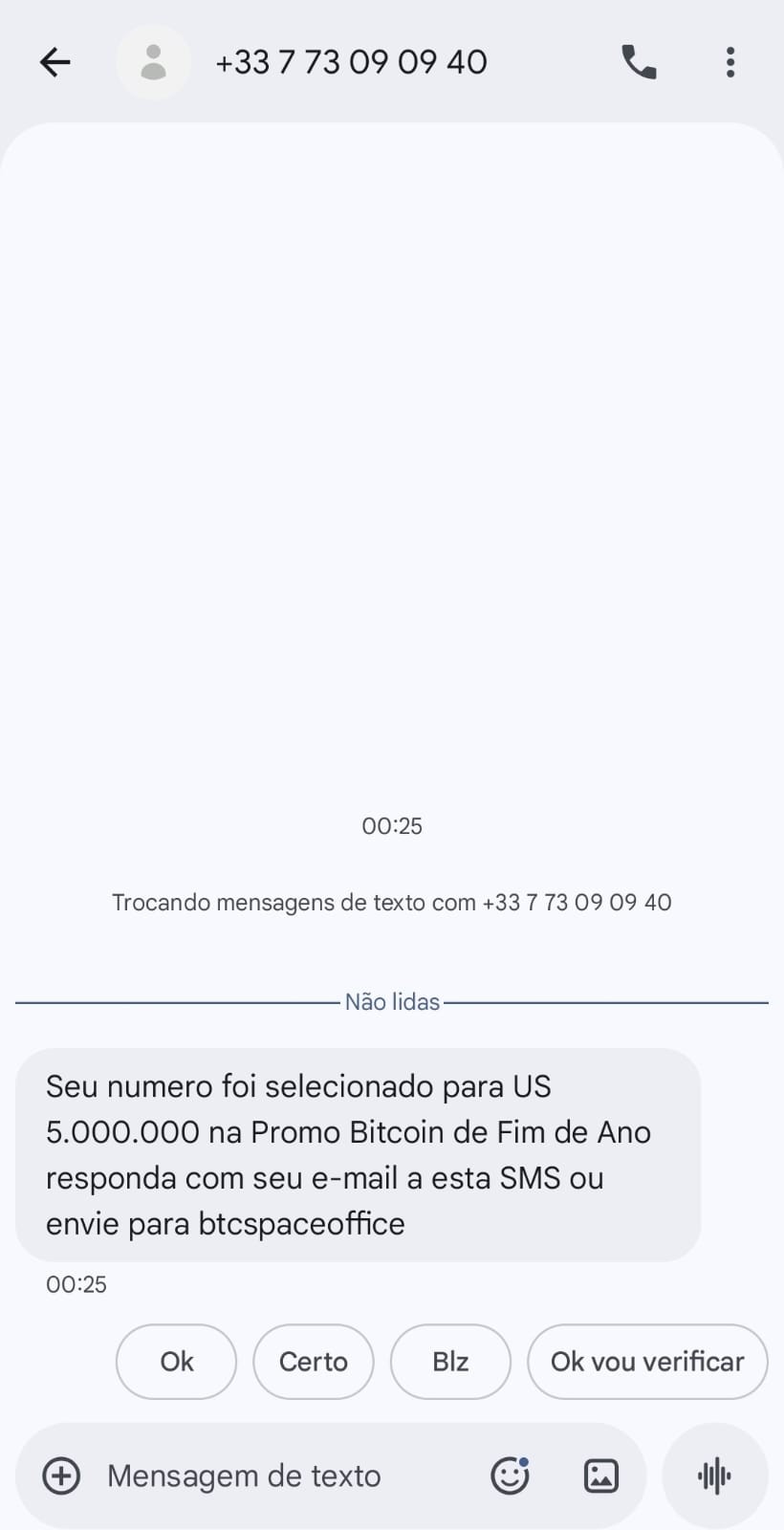Viewport: 784px width, 1530px height.
Task: Call the number +33 7 73 09 09 40
Action: pyautogui.click(x=639, y=62)
